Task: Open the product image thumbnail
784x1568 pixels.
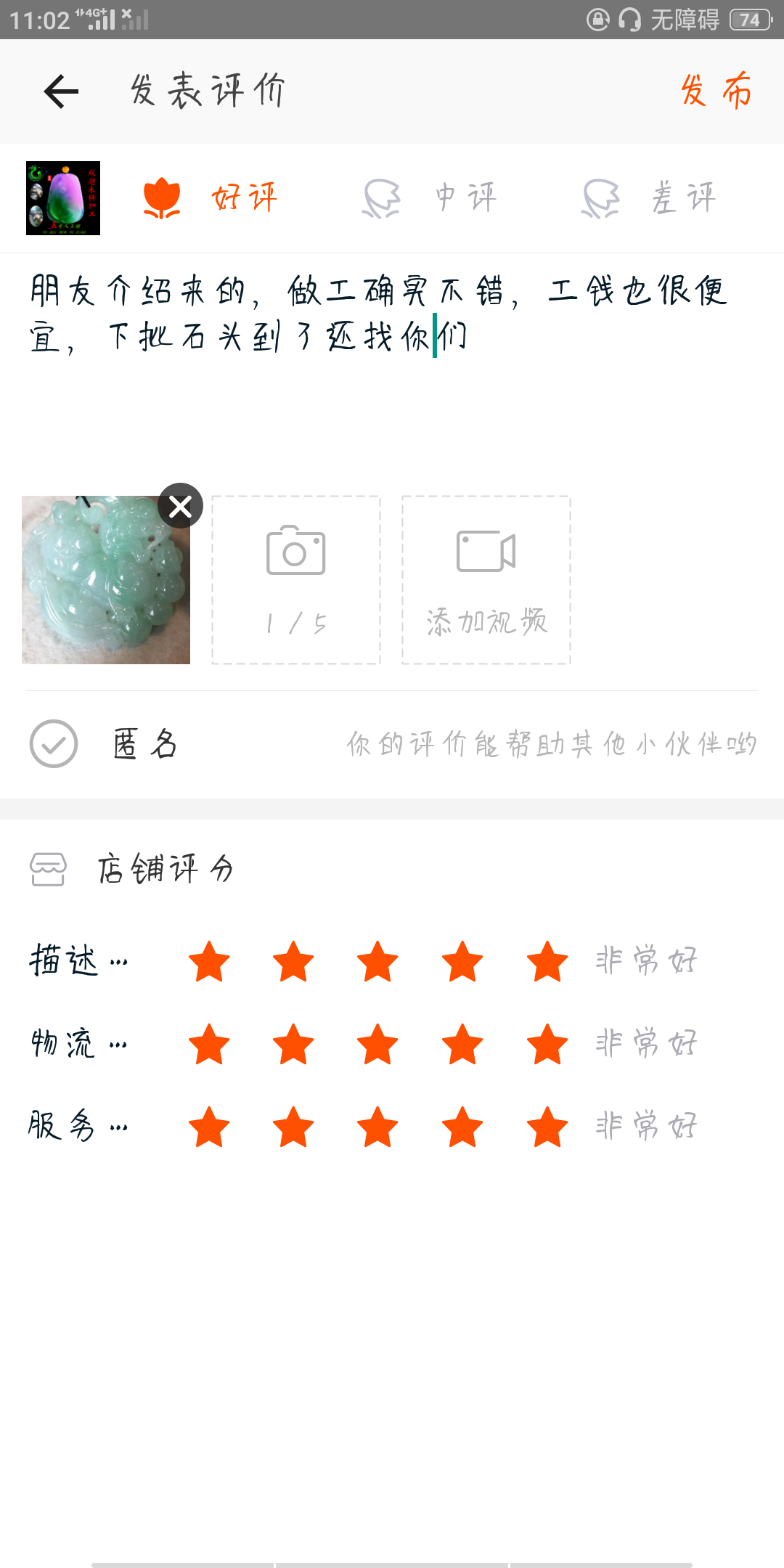Action: [x=63, y=198]
